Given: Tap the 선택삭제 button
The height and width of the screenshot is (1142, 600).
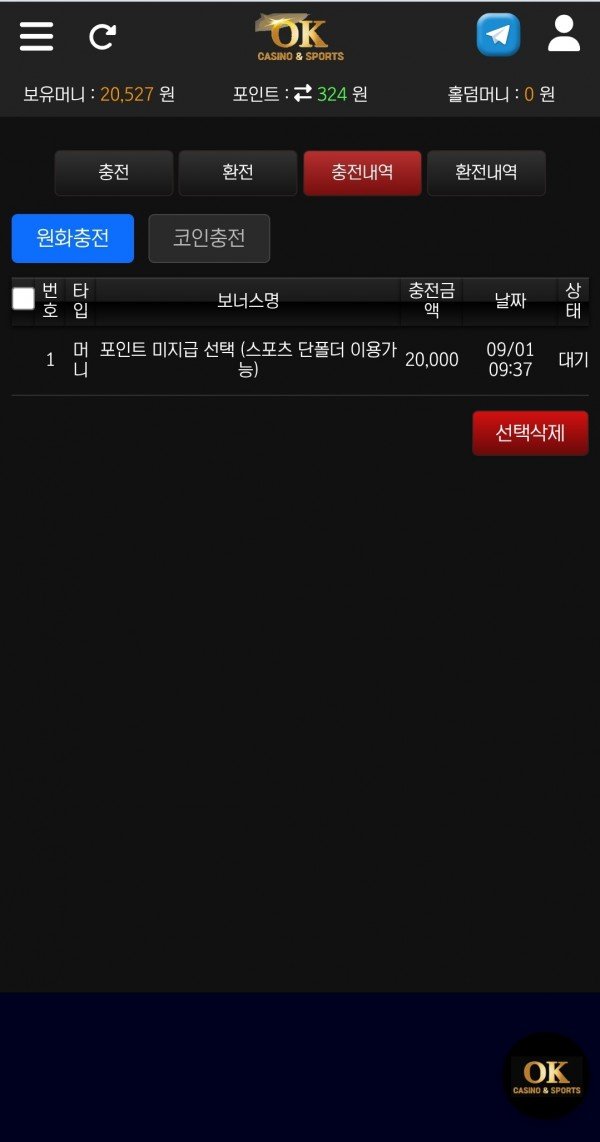Looking at the screenshot, I should (530, 433).
